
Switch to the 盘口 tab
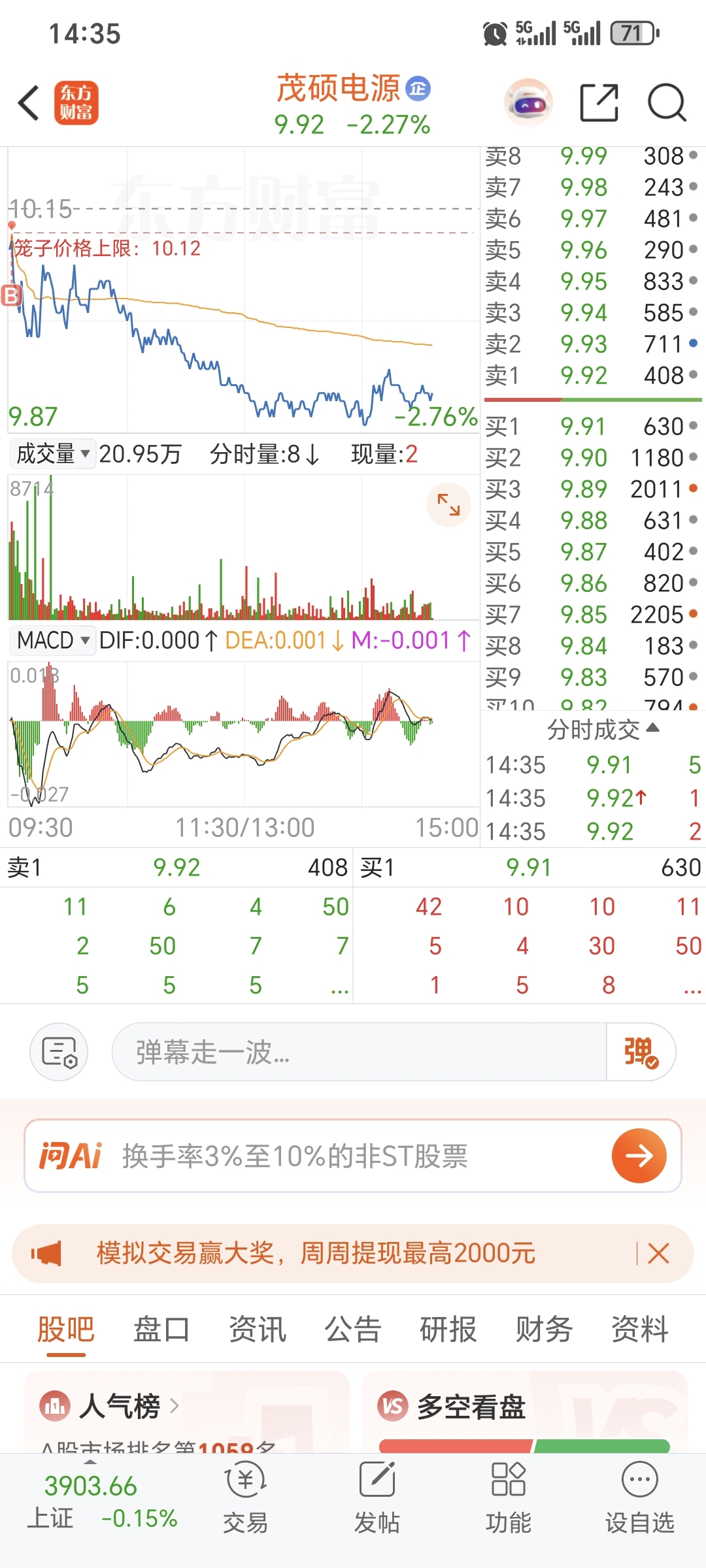tap(161, 1329)
